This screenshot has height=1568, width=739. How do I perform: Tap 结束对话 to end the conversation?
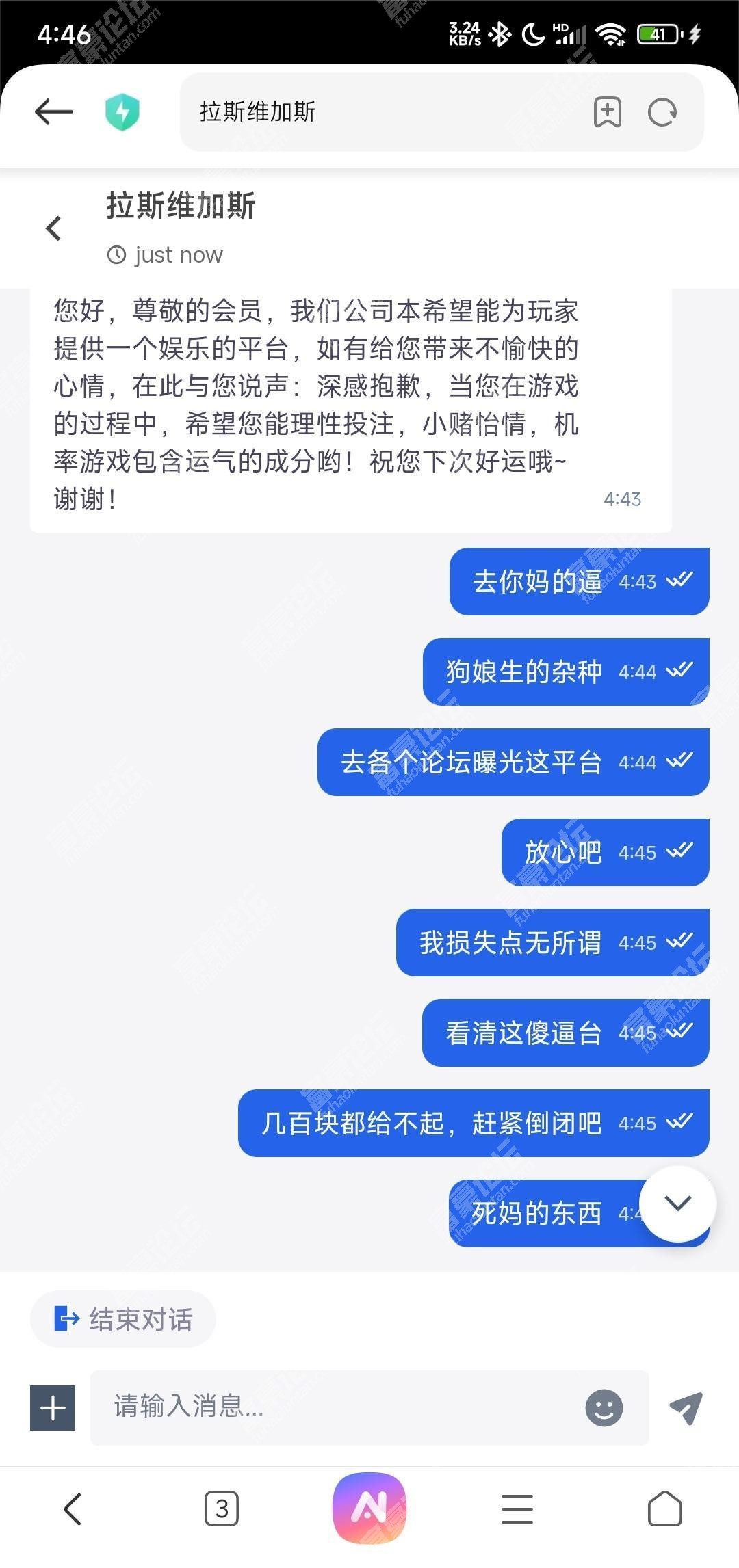124,1319
